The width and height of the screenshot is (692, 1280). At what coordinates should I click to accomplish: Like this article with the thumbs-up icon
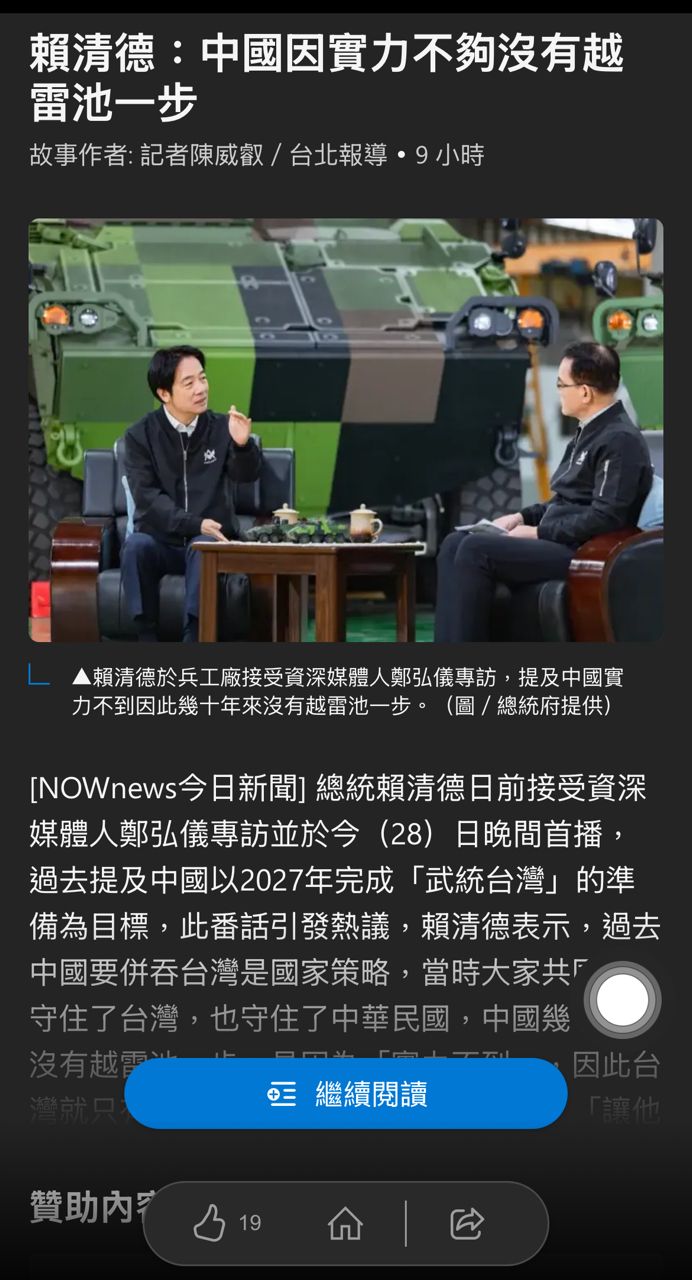[209, 1222]
